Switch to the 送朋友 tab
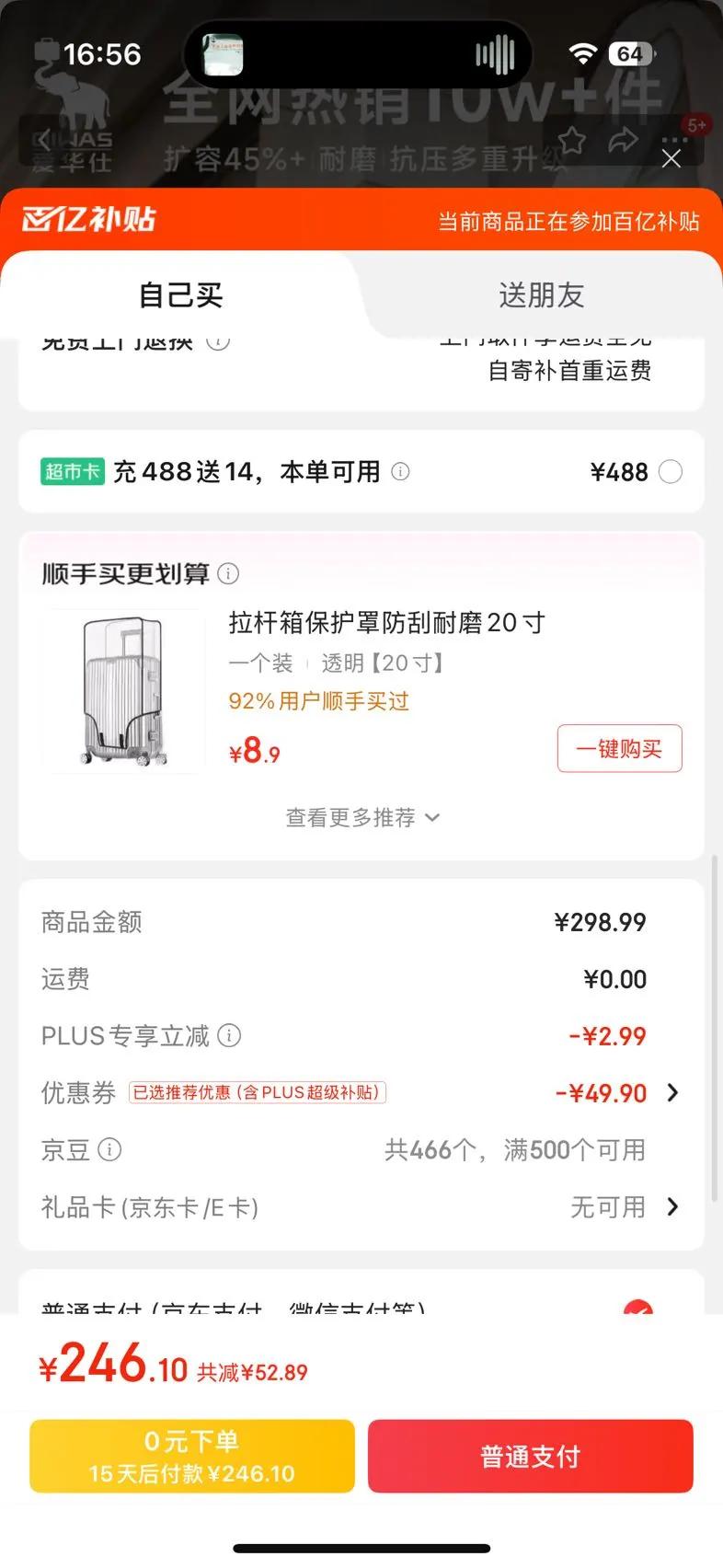Screen dimensions: 723x1568 coord(541,295)
